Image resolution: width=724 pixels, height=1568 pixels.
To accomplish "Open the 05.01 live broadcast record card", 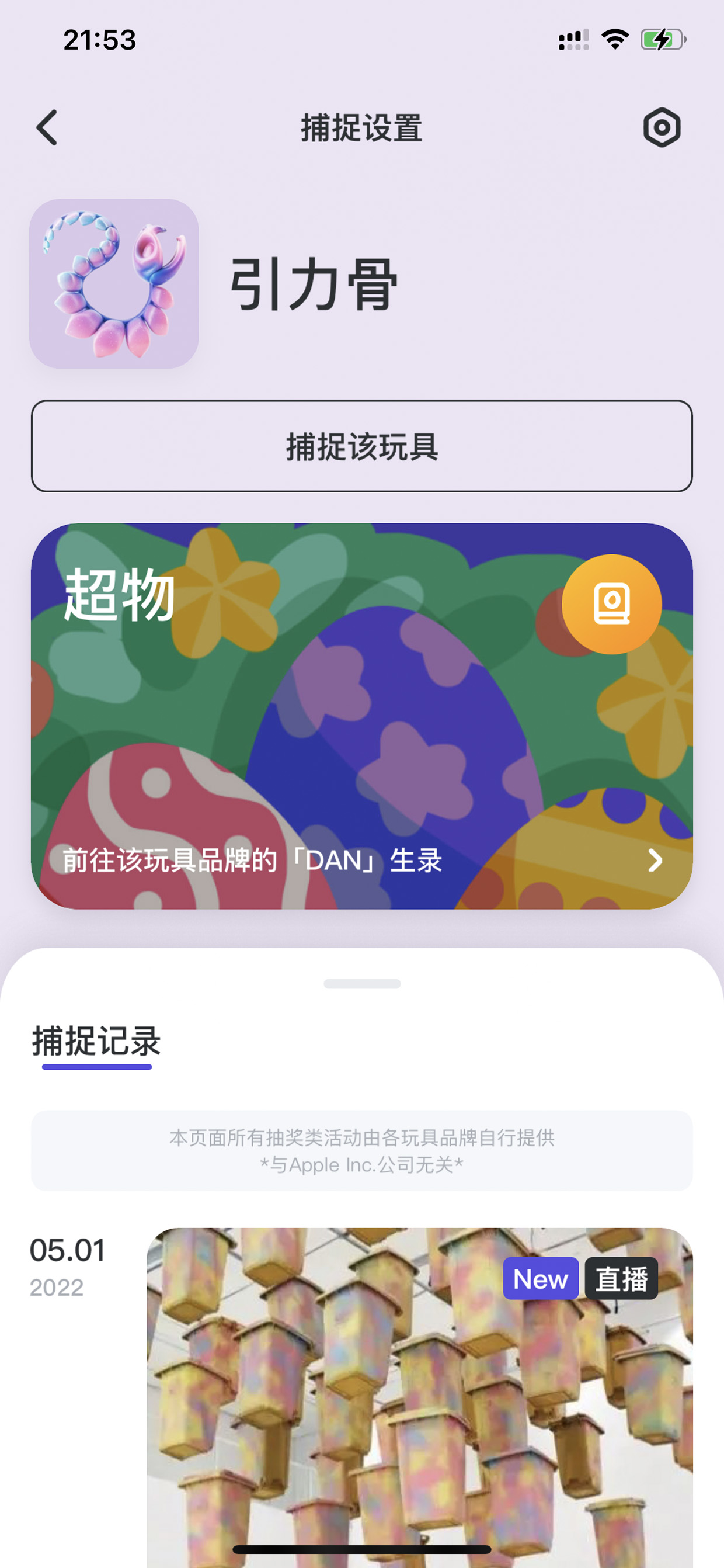I will [420, 1397].
